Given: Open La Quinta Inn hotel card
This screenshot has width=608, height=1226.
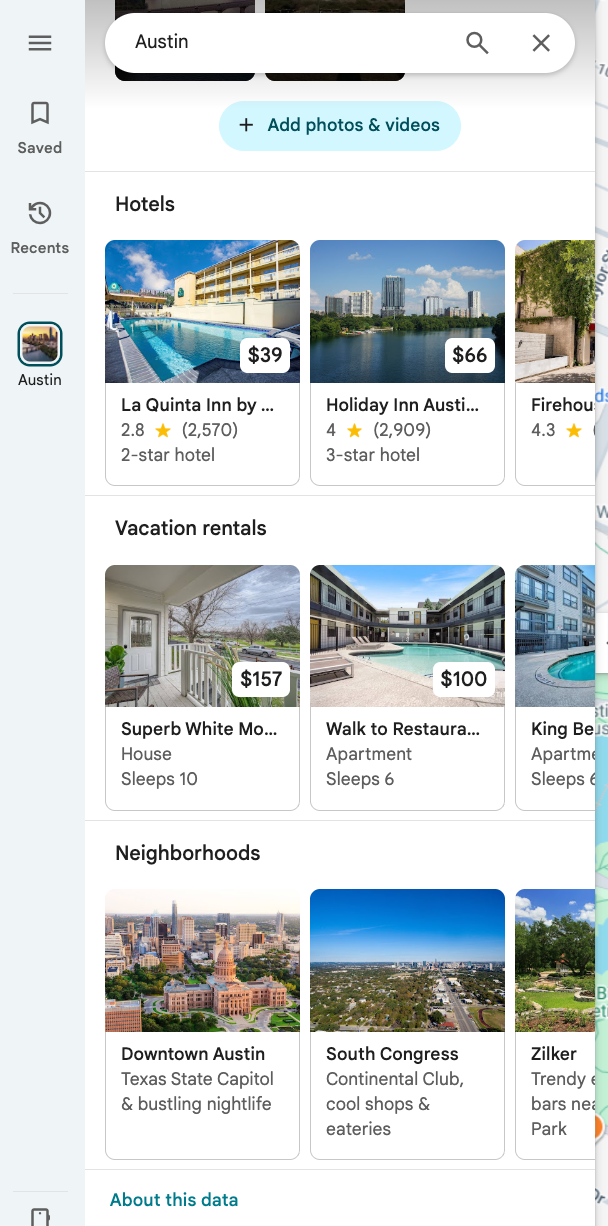Looking at the screenshot, I should point(202,362).
